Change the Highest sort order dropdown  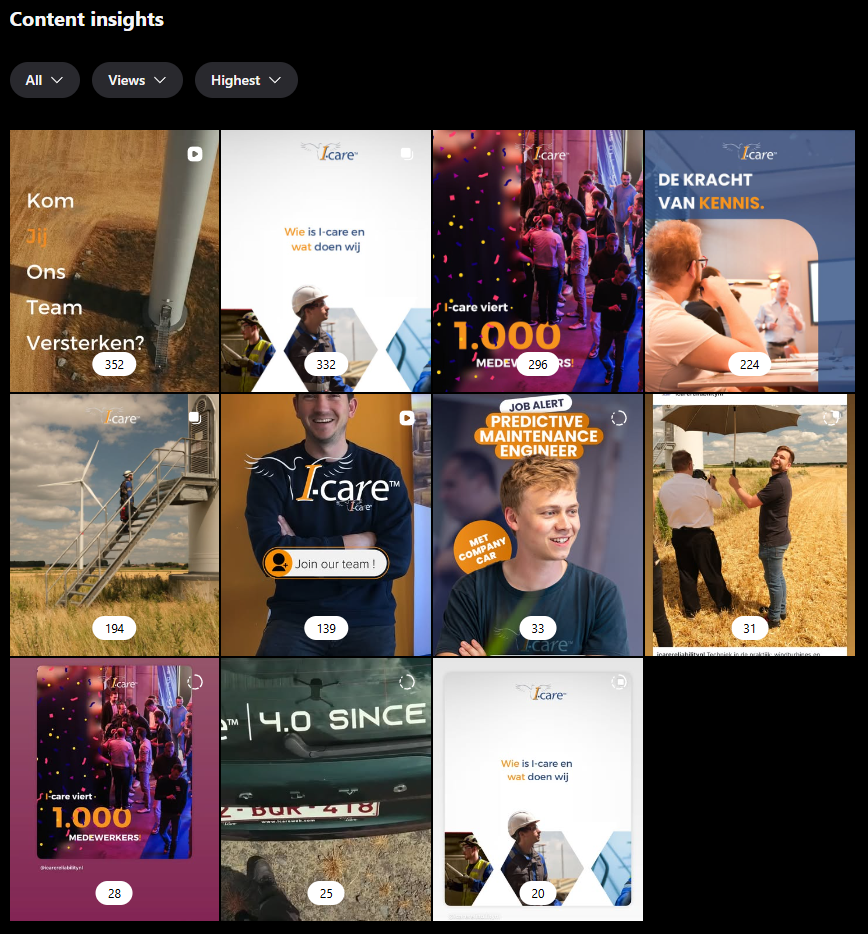point(246,80)
